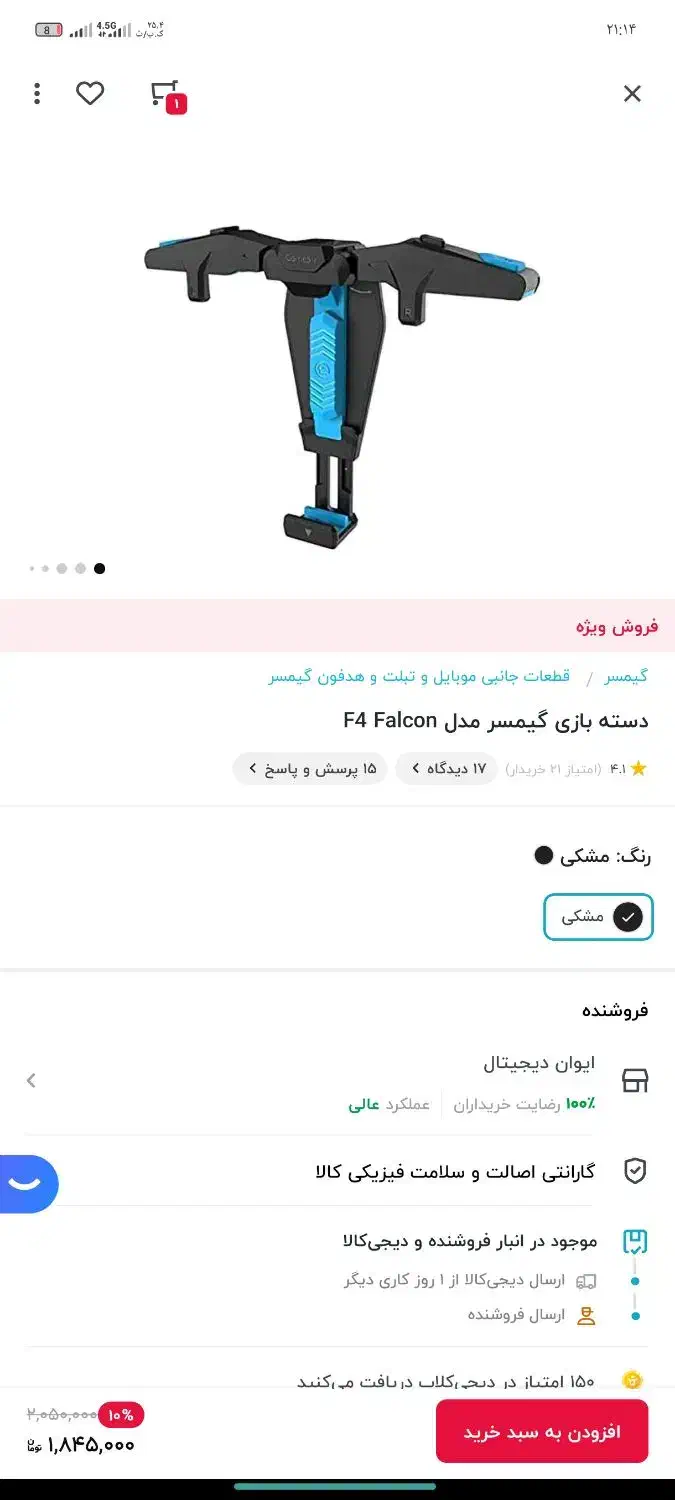The height and width of the screenshot is (1500, 675).
Task: Open the shopping cart
Action: [x=167, y=95]
